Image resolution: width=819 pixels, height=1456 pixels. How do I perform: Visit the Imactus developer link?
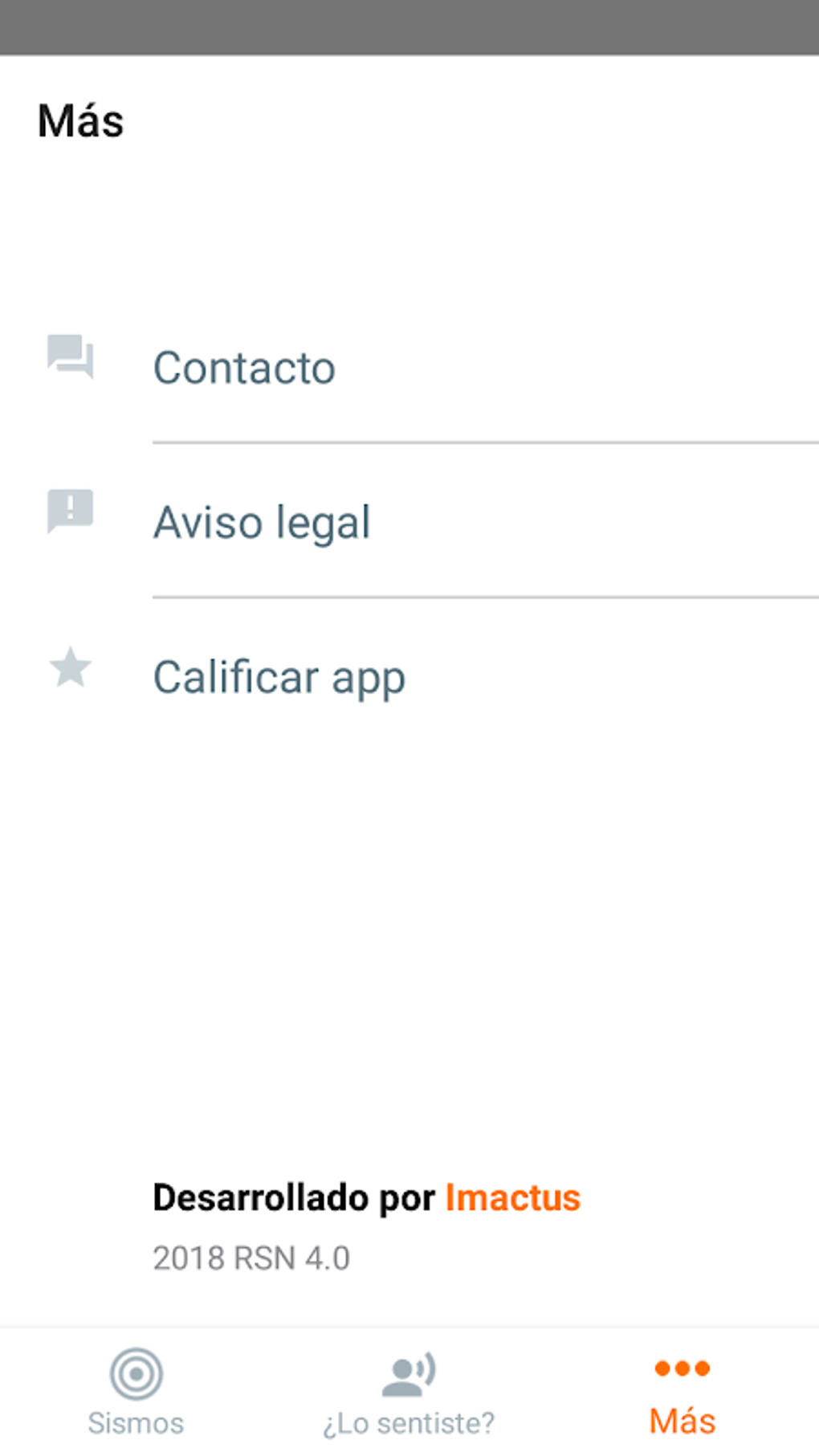[512, 1197]
